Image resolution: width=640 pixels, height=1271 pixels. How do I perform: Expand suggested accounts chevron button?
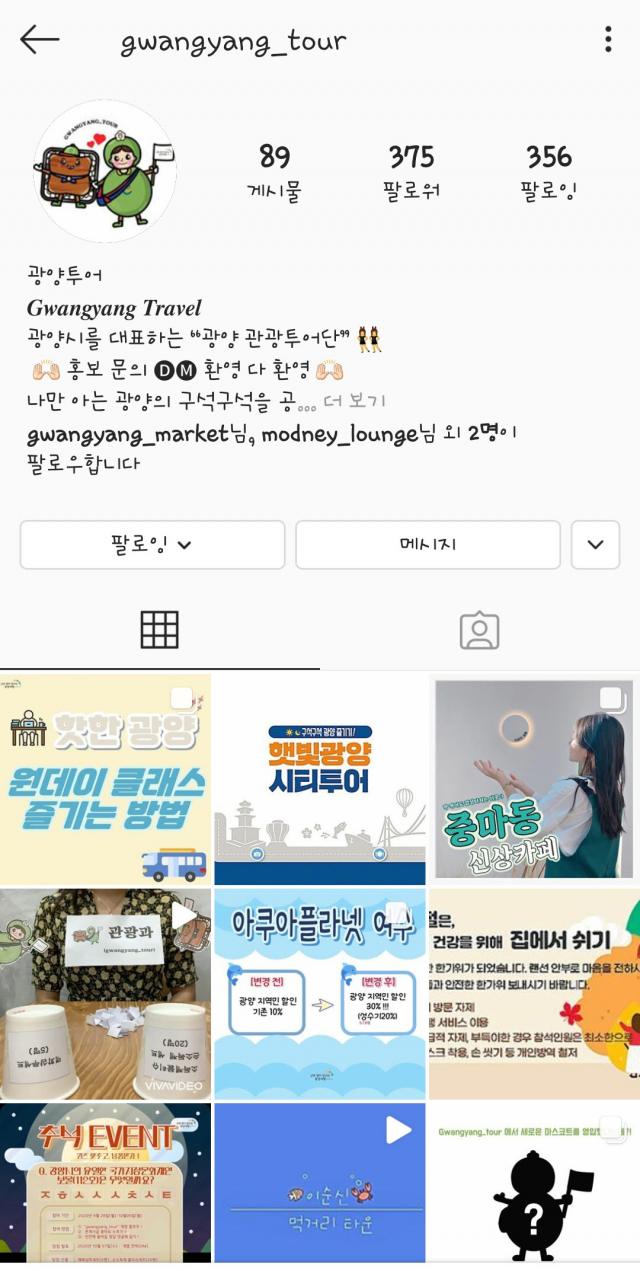point(596,545)
